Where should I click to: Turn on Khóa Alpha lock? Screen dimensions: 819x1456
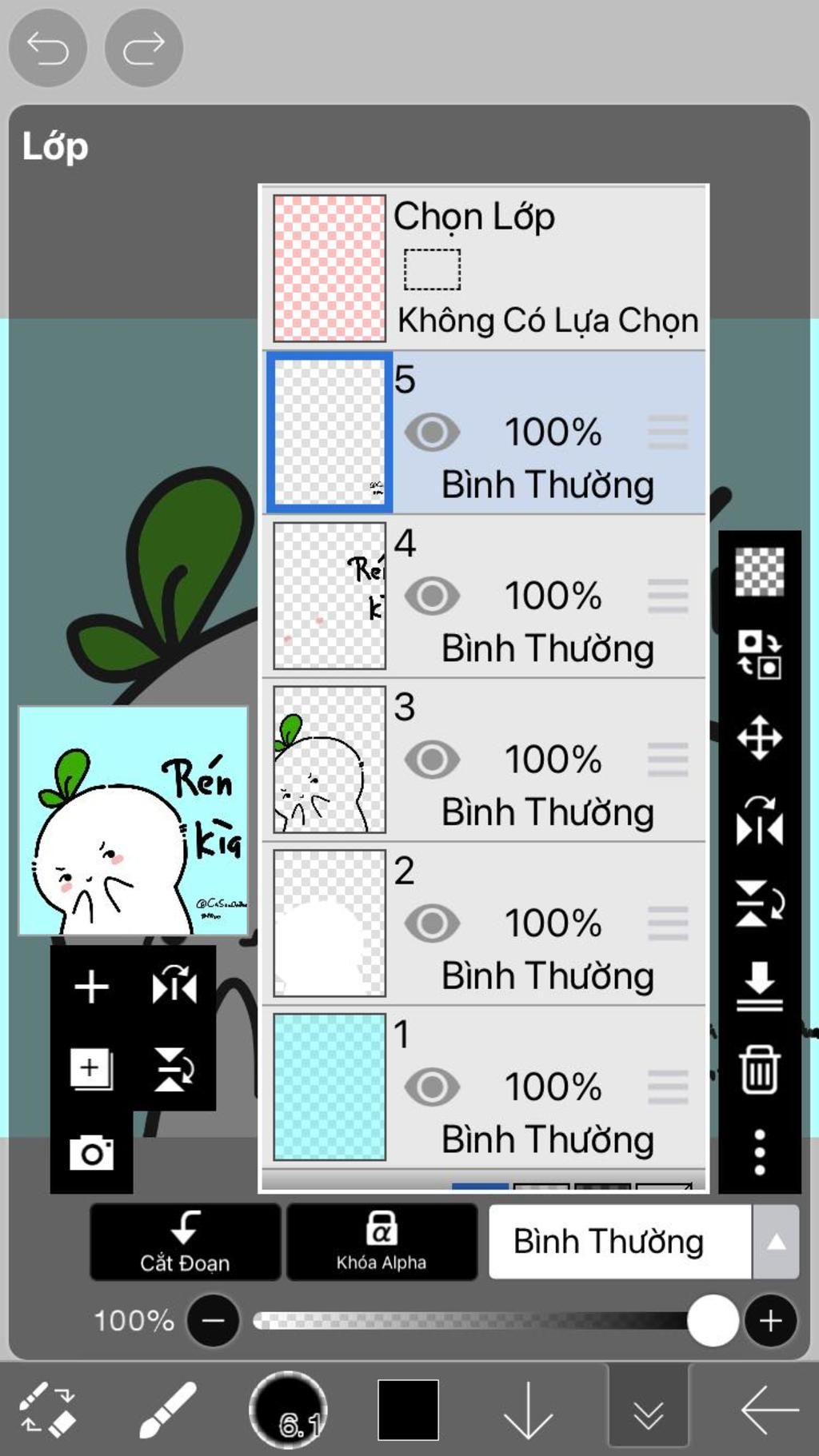(382, 1241)
